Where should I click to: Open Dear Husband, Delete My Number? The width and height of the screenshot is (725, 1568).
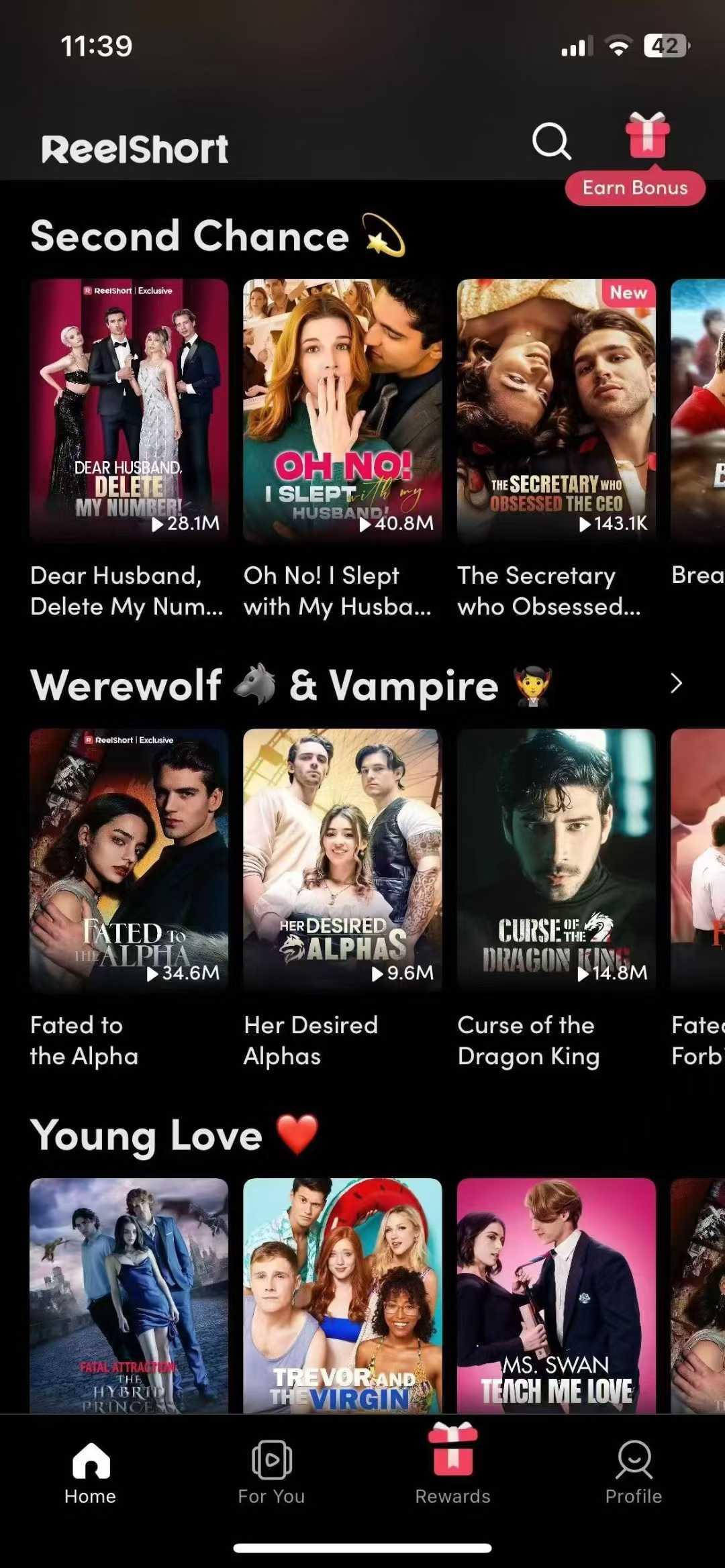(129, 409)
